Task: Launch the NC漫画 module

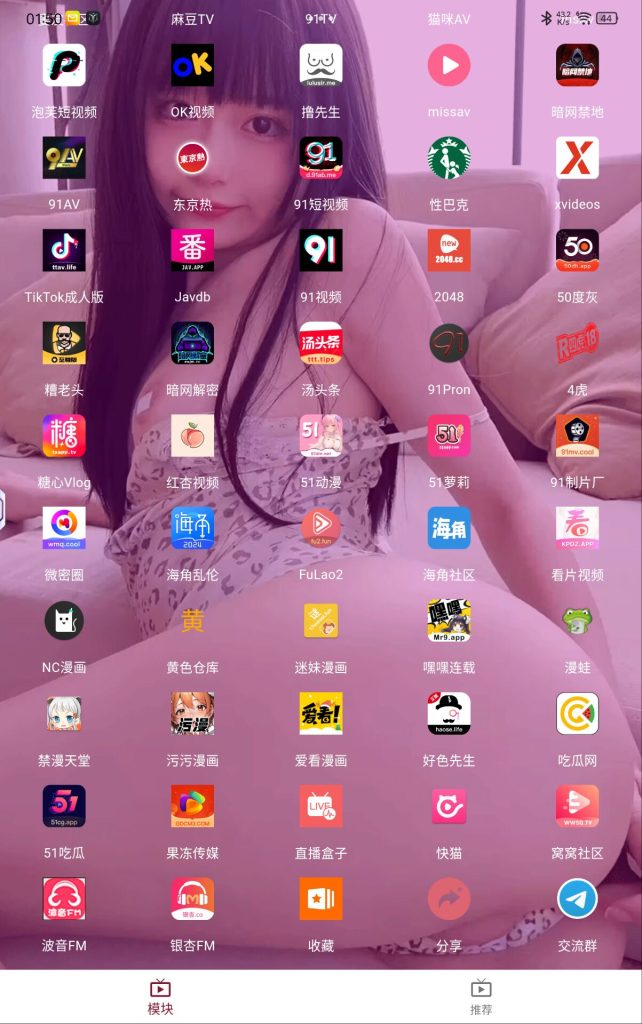Action: pos(64,621)
